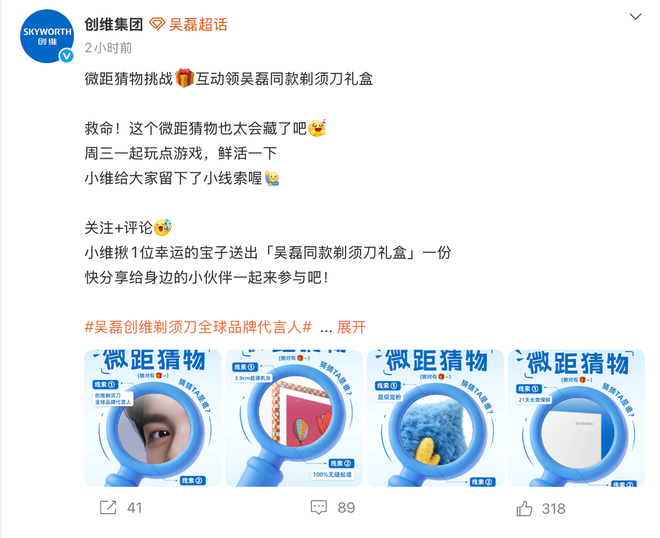Open the 创维集团 account name
The image size is (660, 538).
(x=114, y=24)
